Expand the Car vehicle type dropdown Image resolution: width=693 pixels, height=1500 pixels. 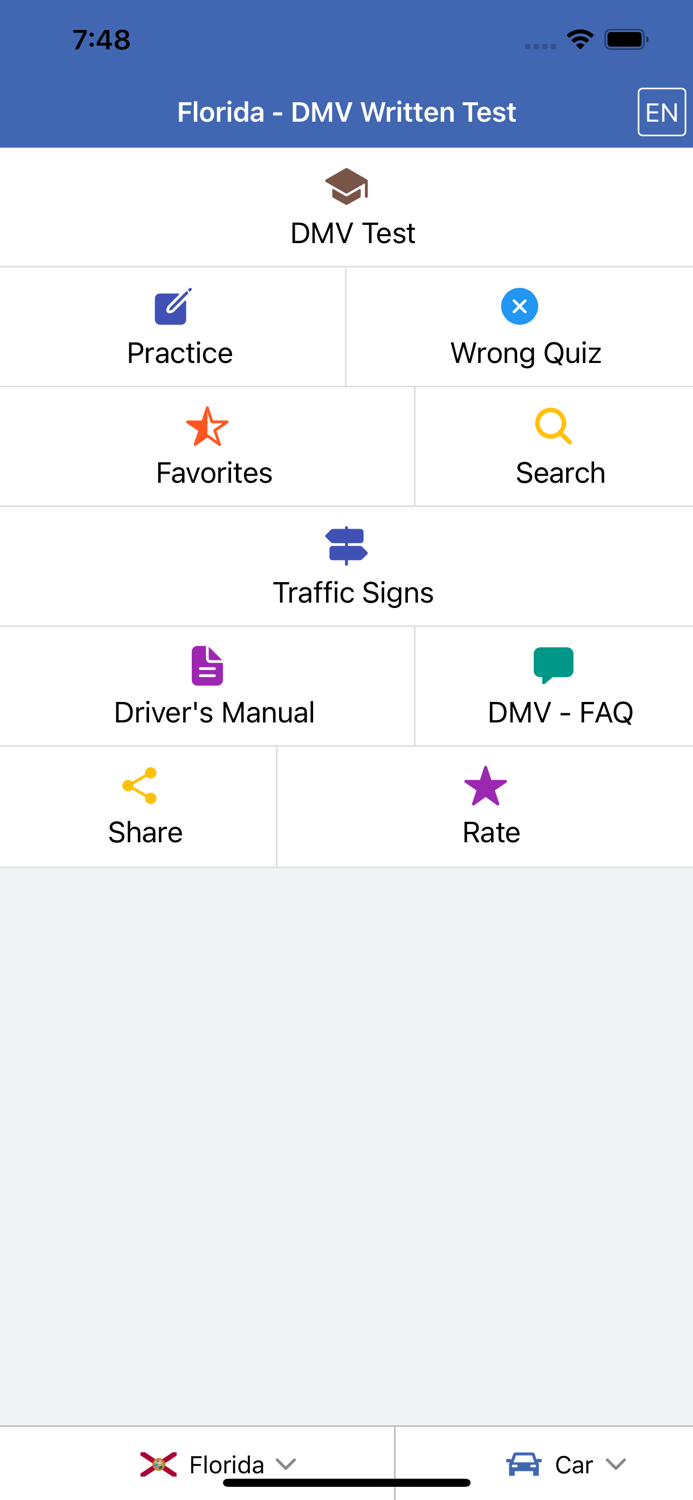(566, 1464)
